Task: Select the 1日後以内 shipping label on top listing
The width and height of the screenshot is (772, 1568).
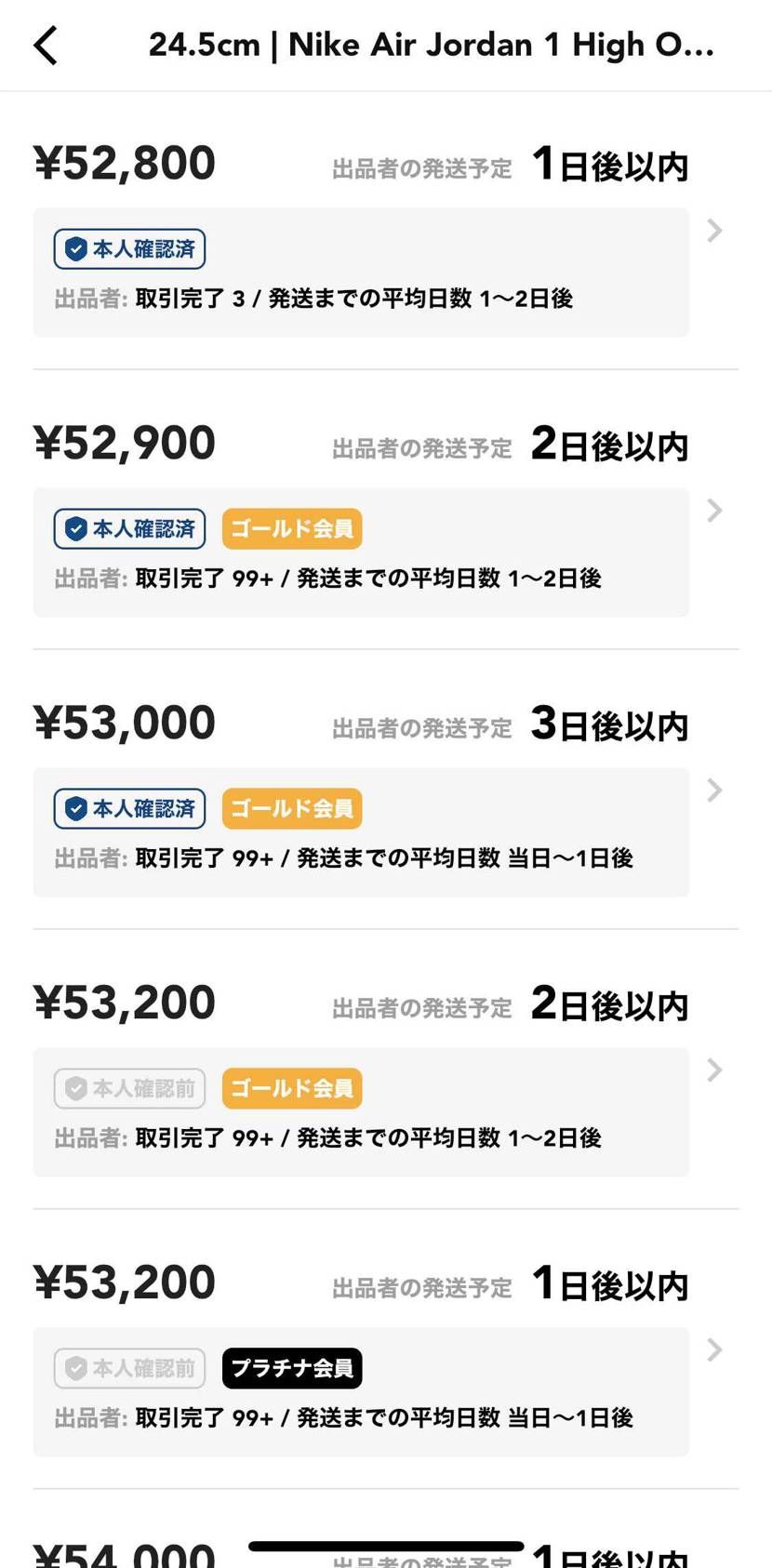Action: click(609, 166)
